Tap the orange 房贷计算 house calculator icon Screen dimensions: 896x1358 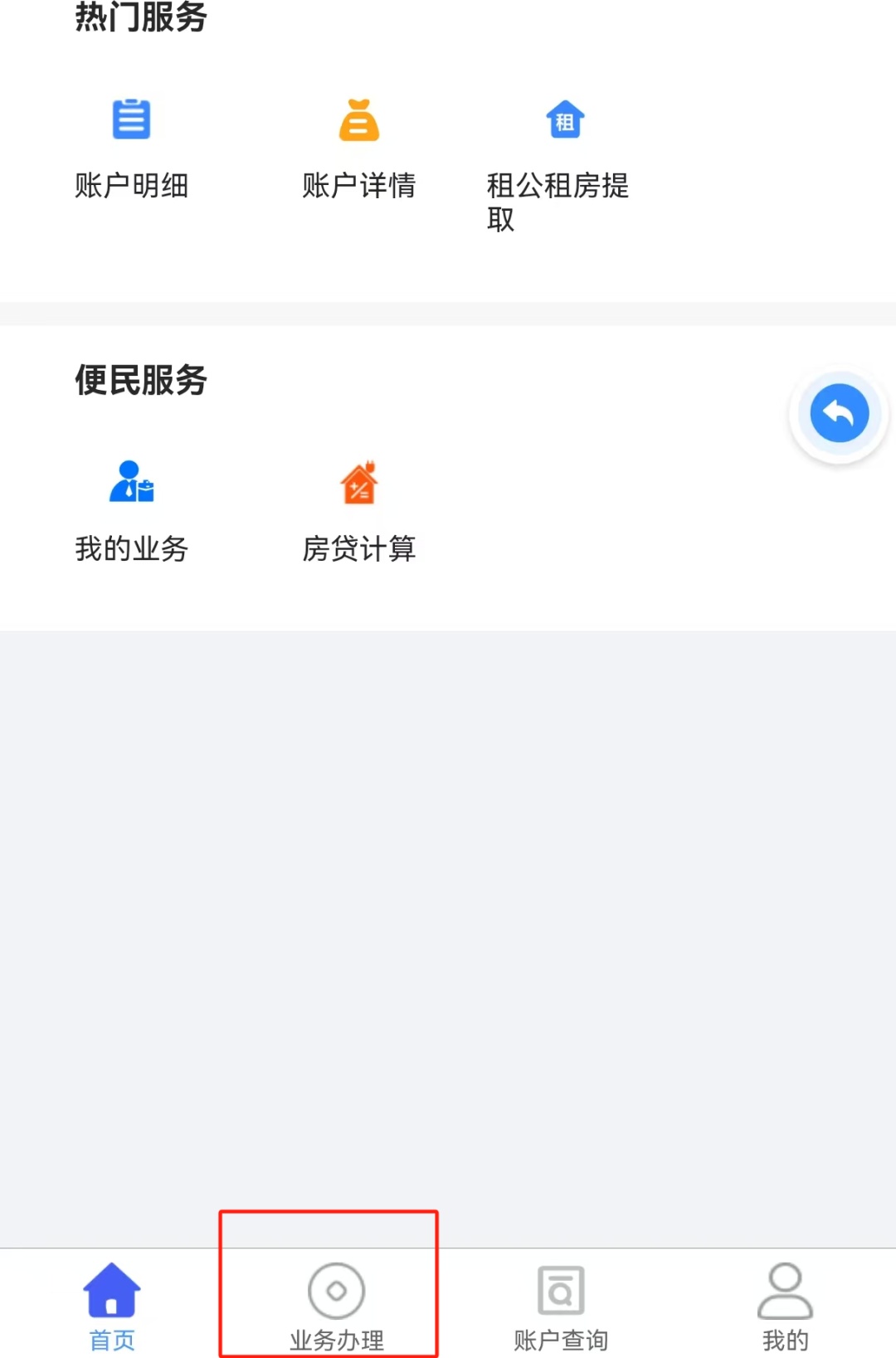[x=358, y=484]
